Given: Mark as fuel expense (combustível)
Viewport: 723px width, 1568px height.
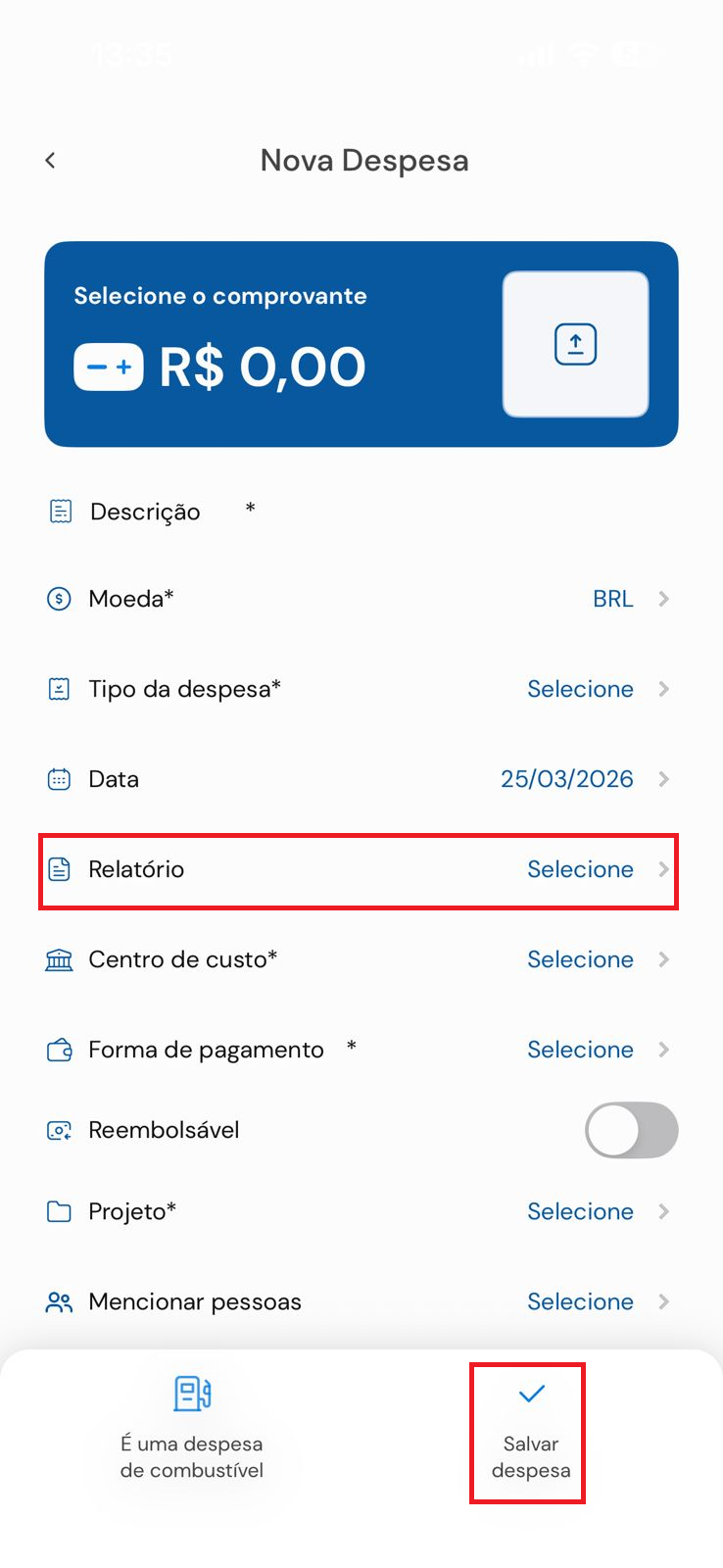Looking at the screenshot, I should click(x=192, y=1428).
